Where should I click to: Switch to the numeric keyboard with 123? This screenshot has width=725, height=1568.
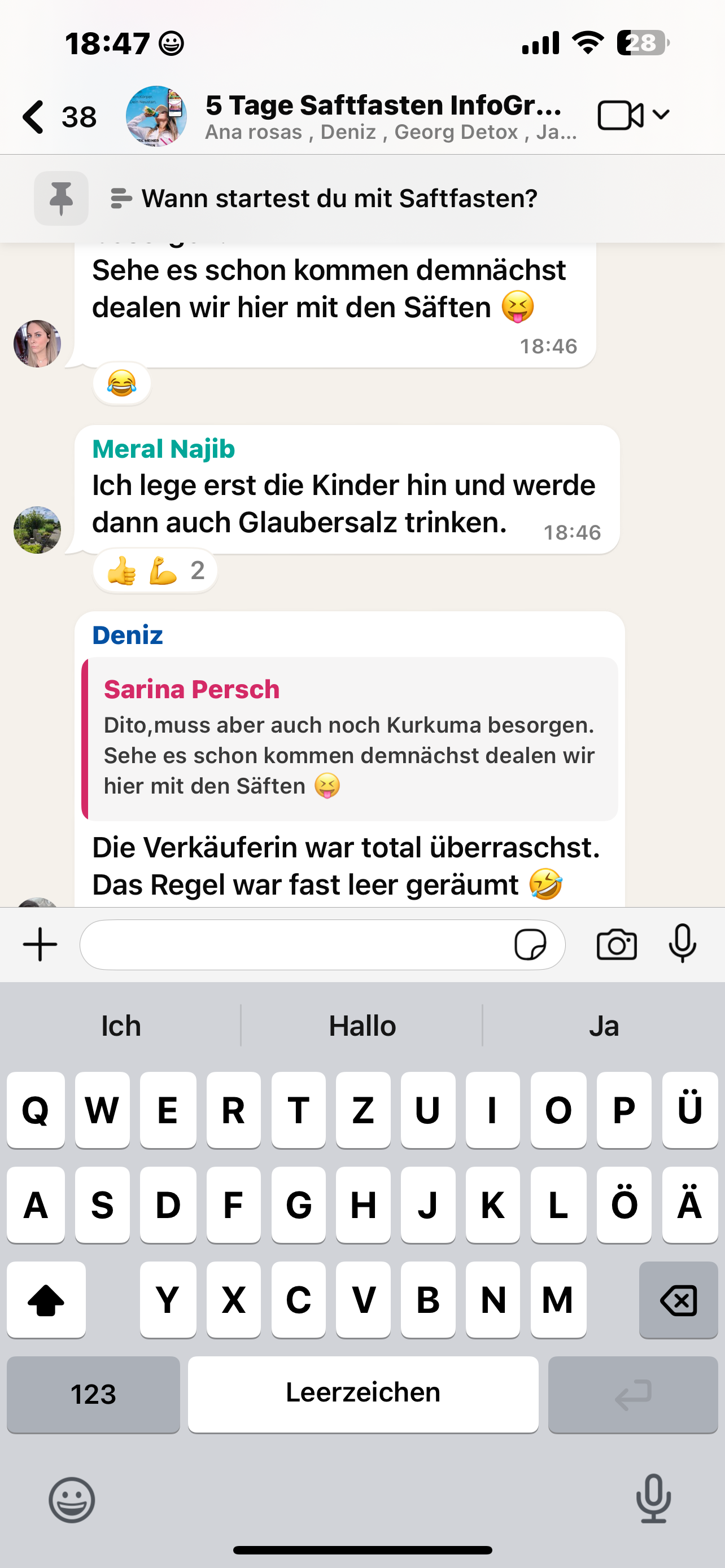[93, 1395]
